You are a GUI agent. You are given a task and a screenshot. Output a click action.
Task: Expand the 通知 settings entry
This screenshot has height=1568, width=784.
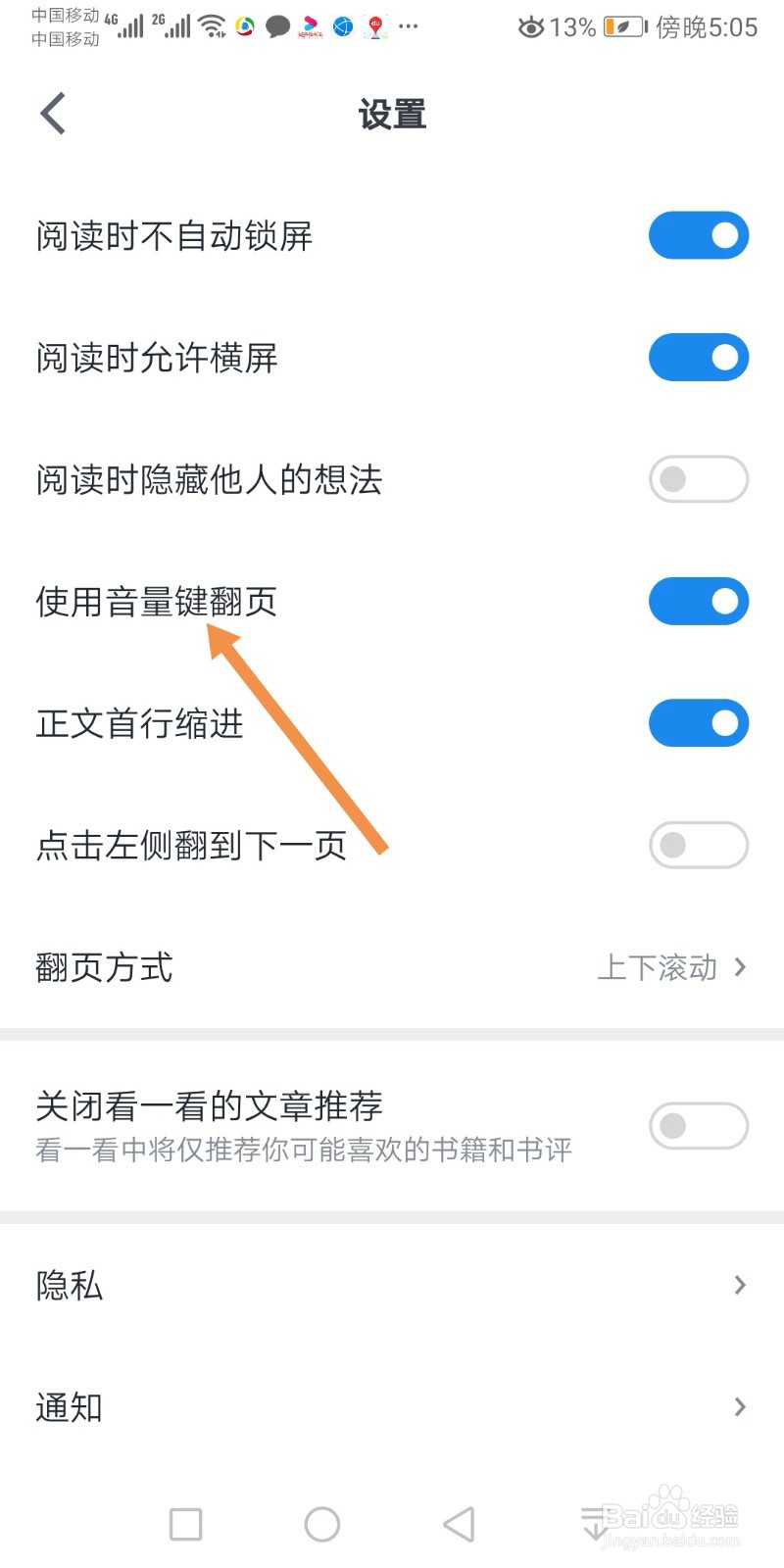tap(392, 1407)
